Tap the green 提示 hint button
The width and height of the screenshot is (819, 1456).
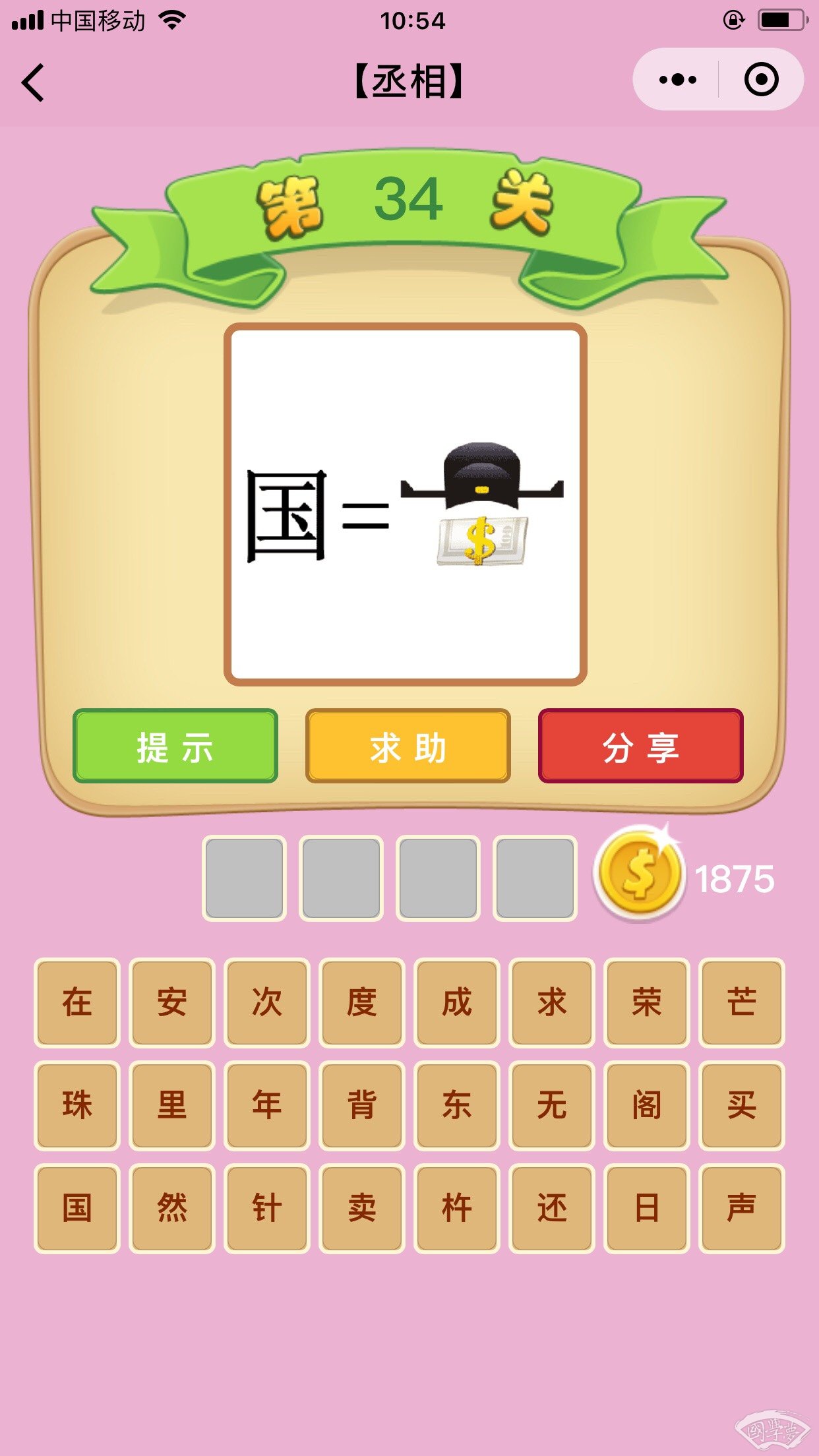(x=175, y=746)
